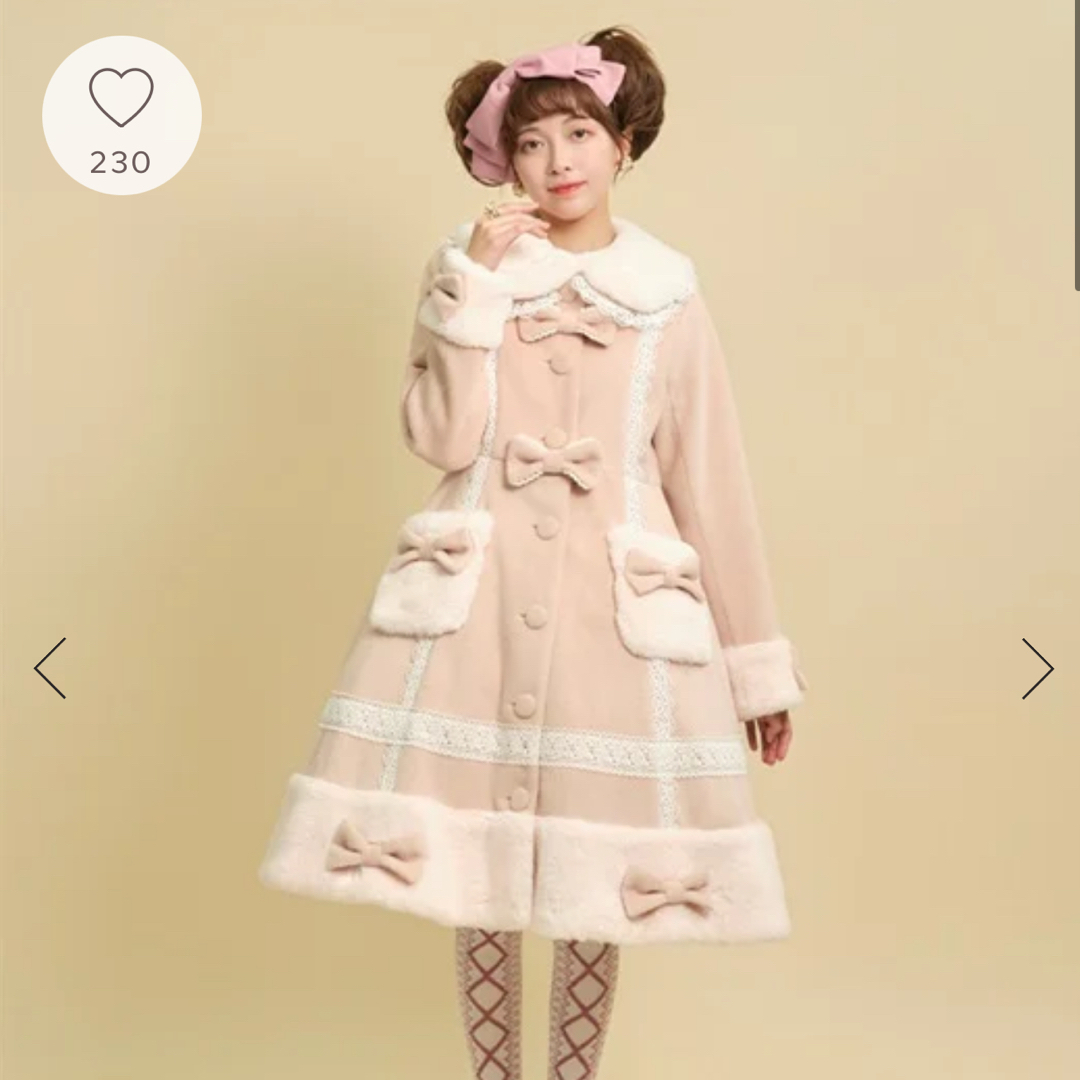Show the next product photo
This screenshot has height=1080, width=1080.
[1037, 668]
